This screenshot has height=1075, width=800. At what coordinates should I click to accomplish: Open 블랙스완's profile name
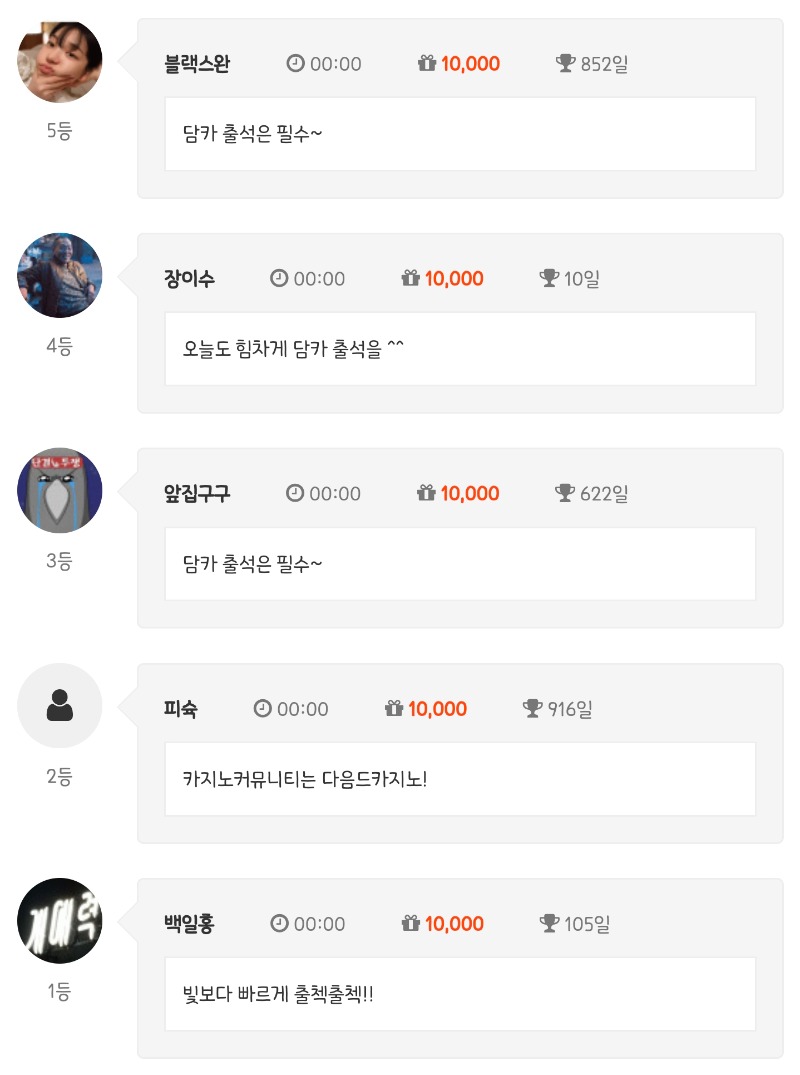[197, 64]
